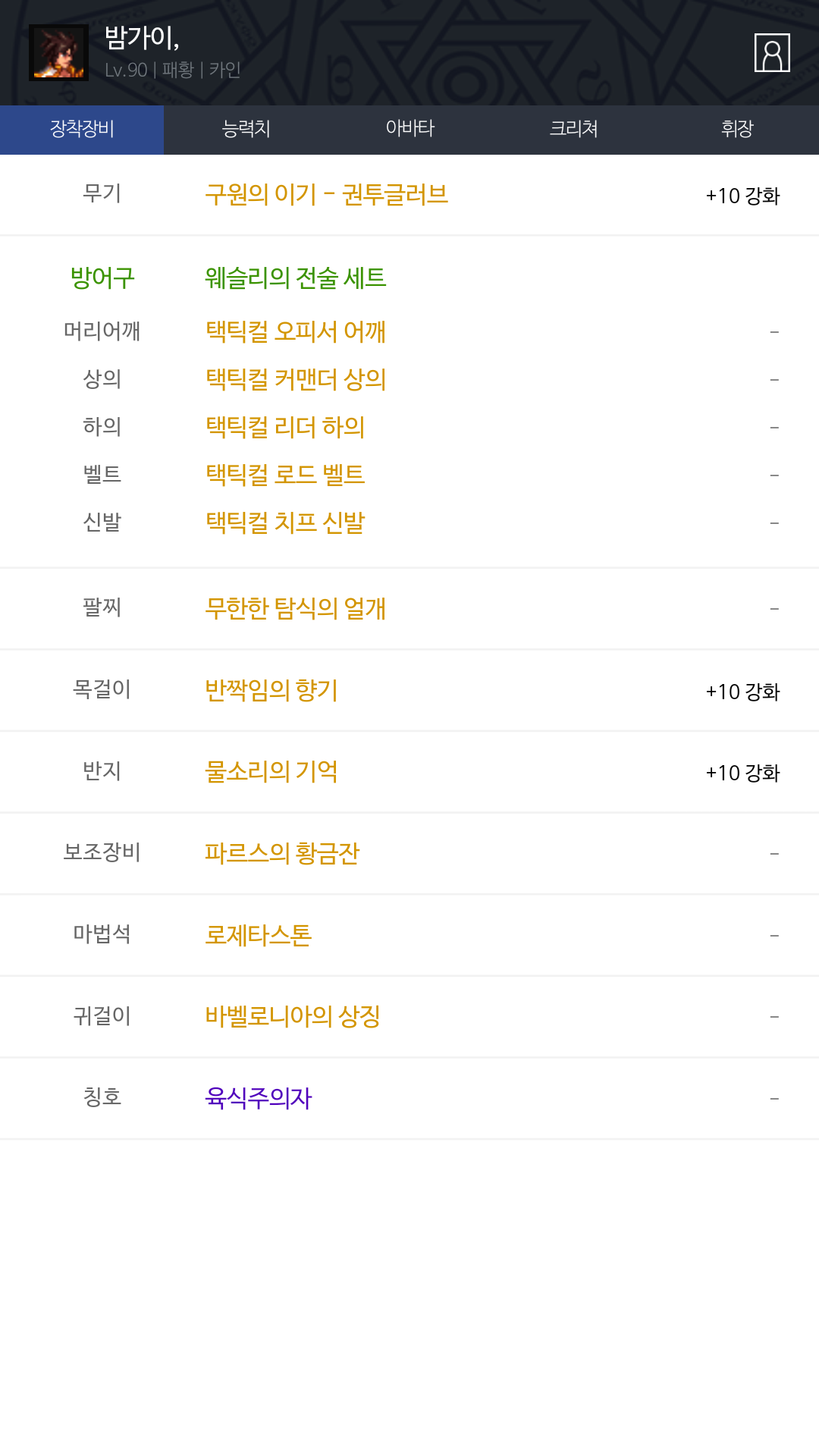
Task: View 택틱컬 로드 벨트 details
Action: (285, 475)
